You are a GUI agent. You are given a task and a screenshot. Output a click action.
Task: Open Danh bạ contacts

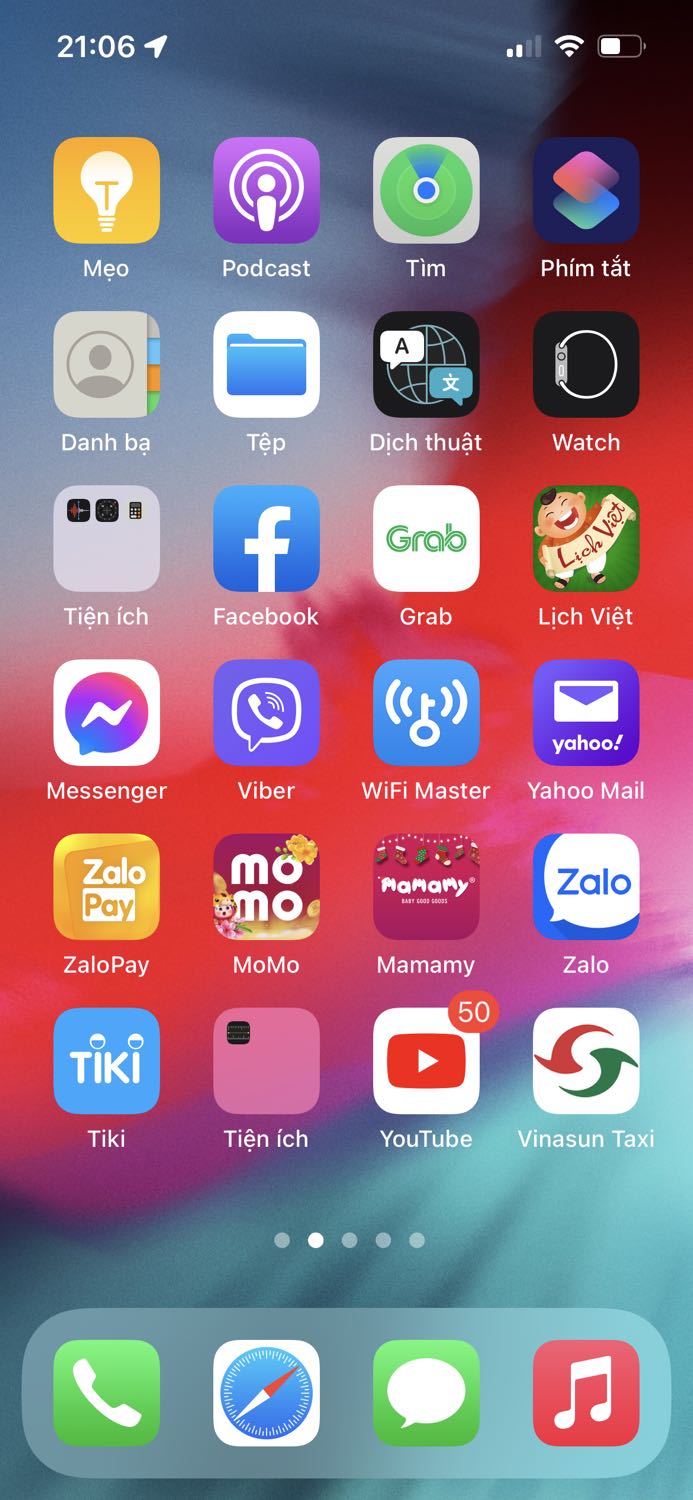click(x=106, y=364)
